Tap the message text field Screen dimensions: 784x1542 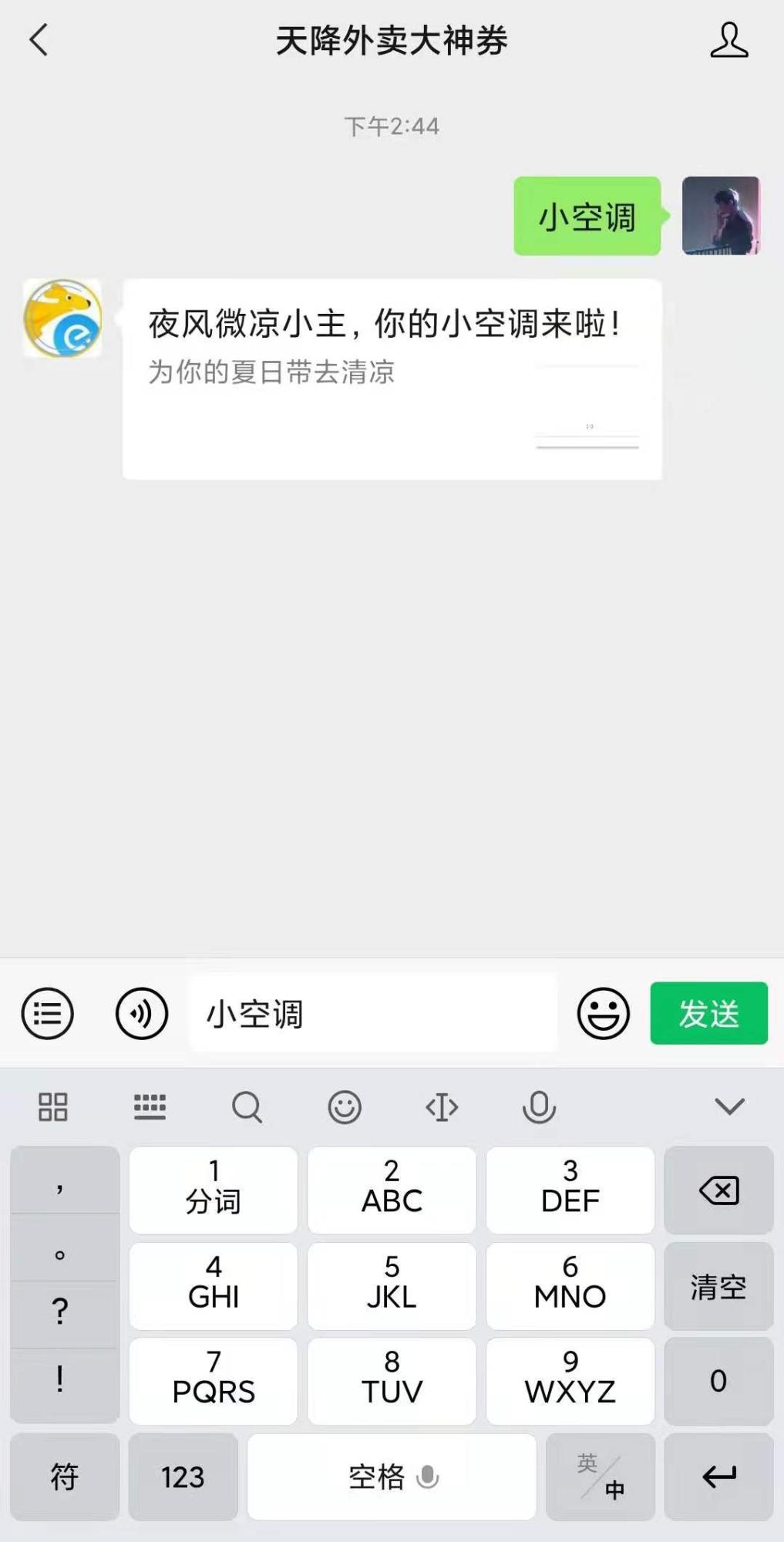point(373,1013)
